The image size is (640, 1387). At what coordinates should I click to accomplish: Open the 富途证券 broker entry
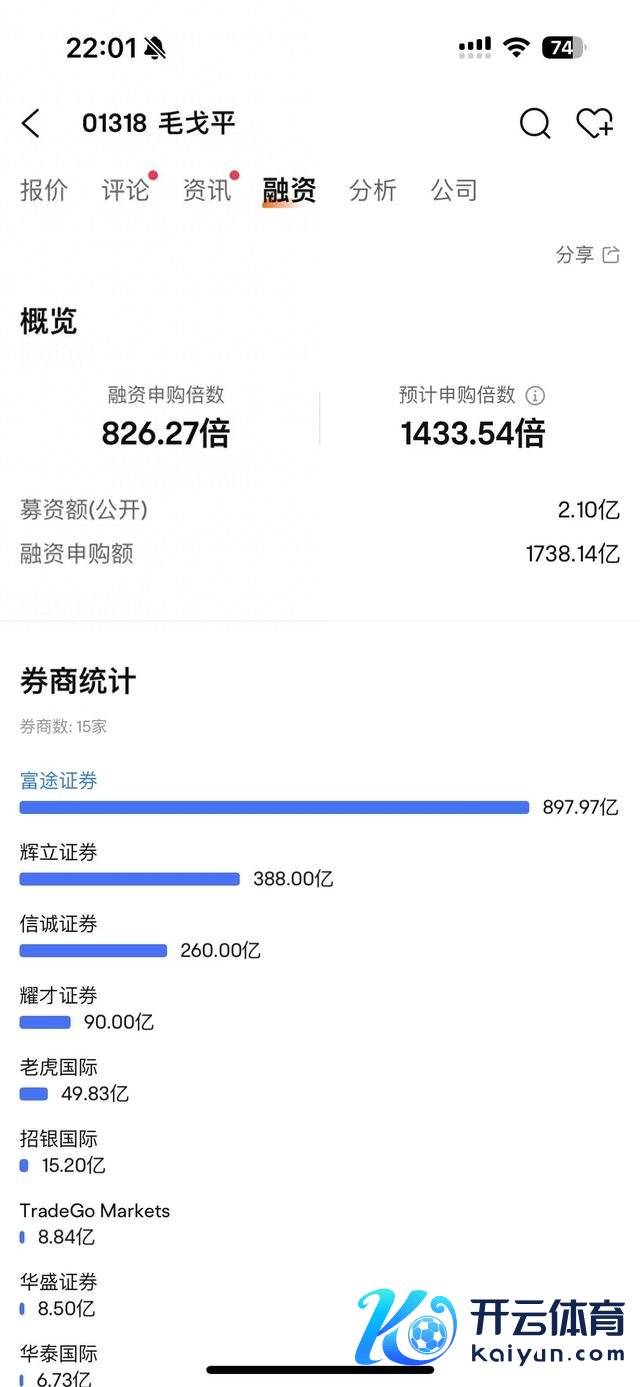point(59,781)
